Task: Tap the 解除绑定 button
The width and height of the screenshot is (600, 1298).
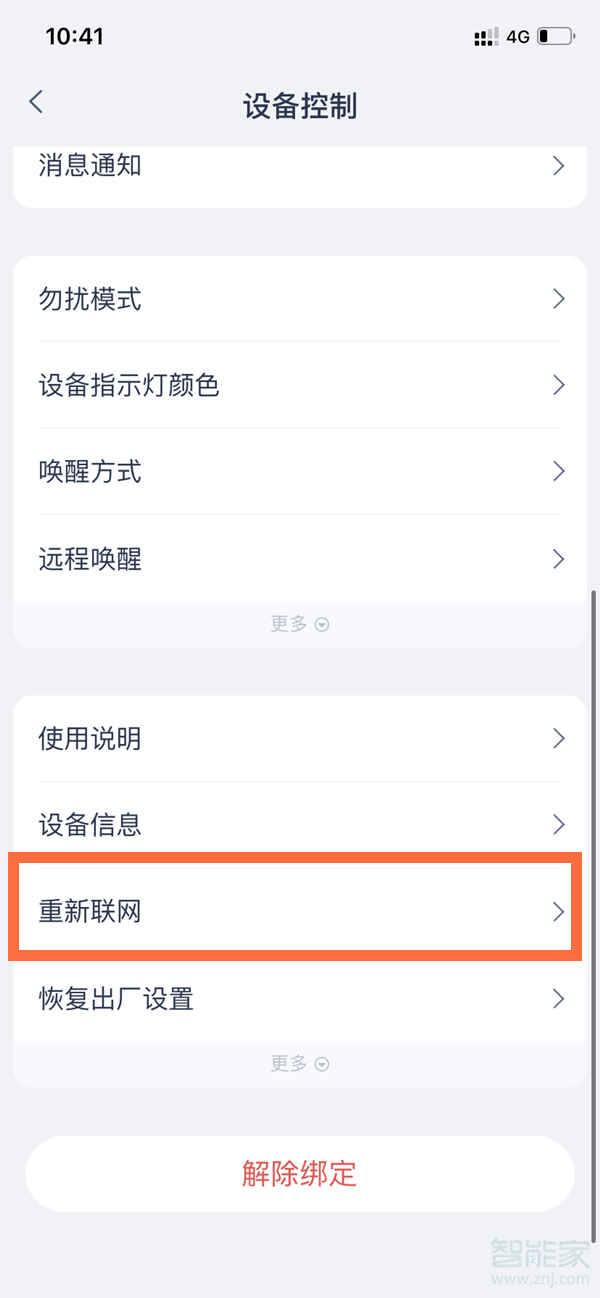Action: click(300, 1174)
